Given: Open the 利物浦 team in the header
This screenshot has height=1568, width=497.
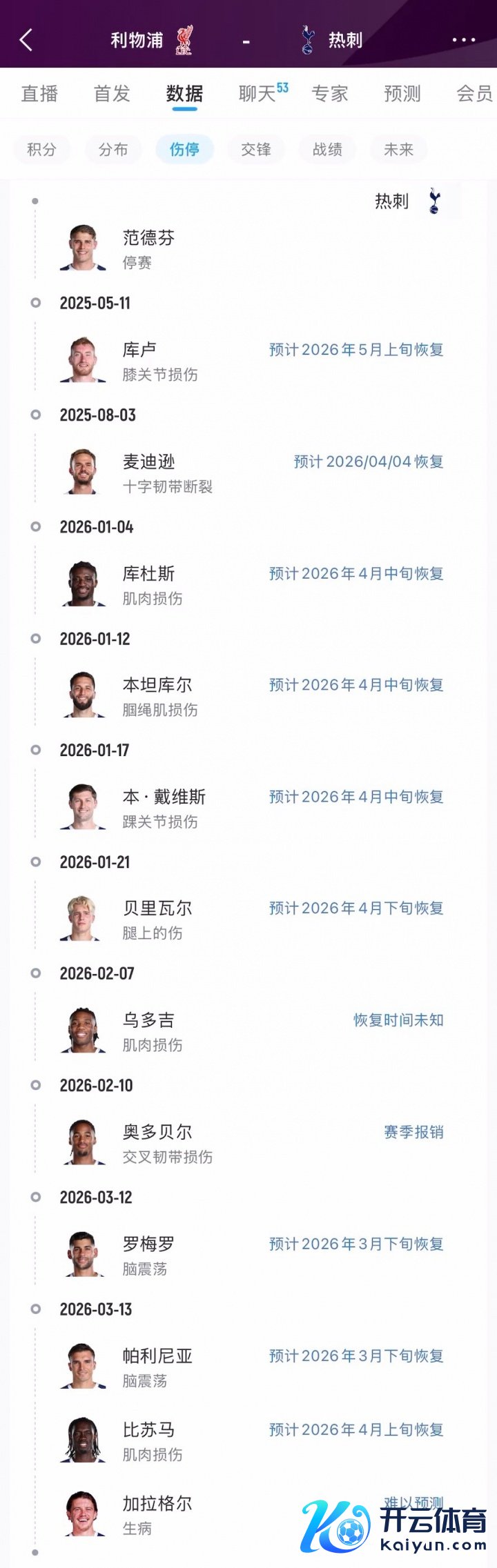Looking at the screenshot, I should [x=150, y=40].
